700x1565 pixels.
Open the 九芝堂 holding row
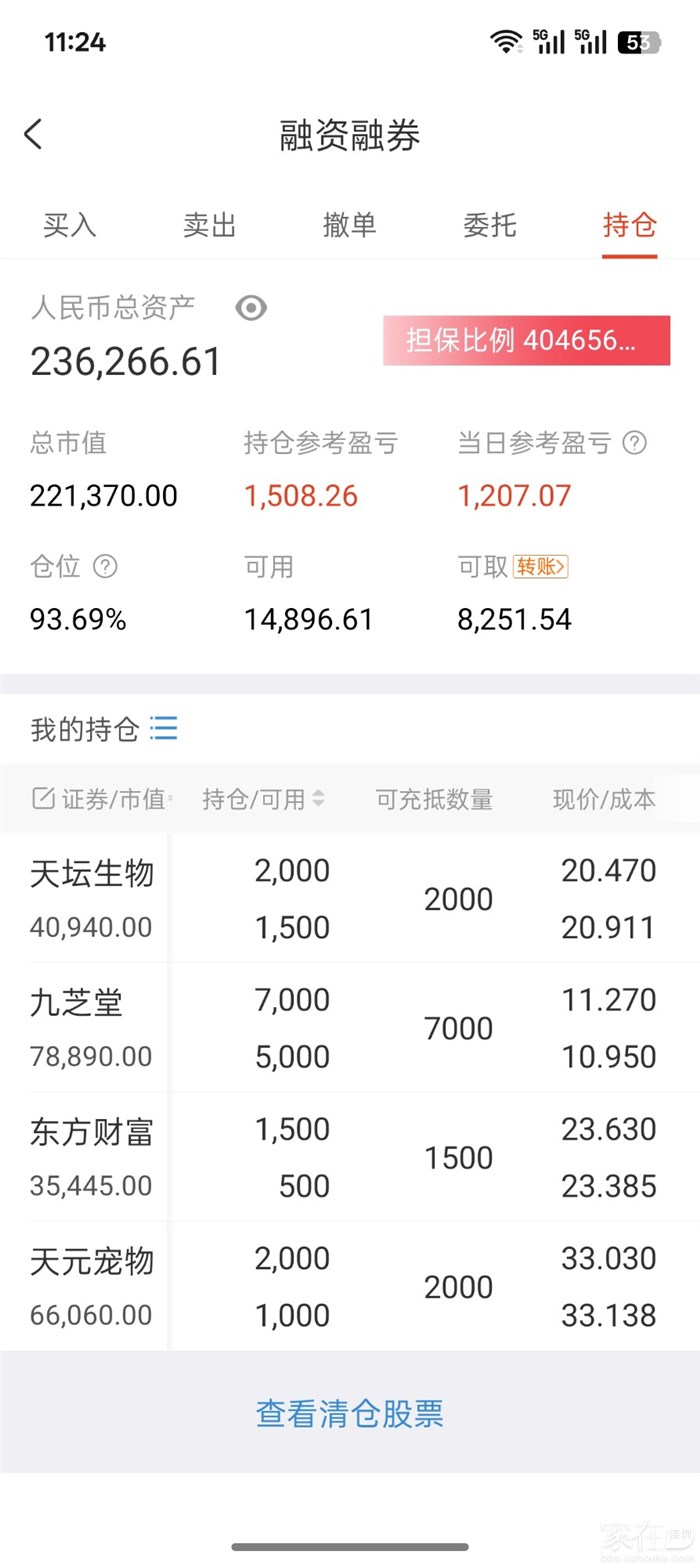(x=350, y=1027)
